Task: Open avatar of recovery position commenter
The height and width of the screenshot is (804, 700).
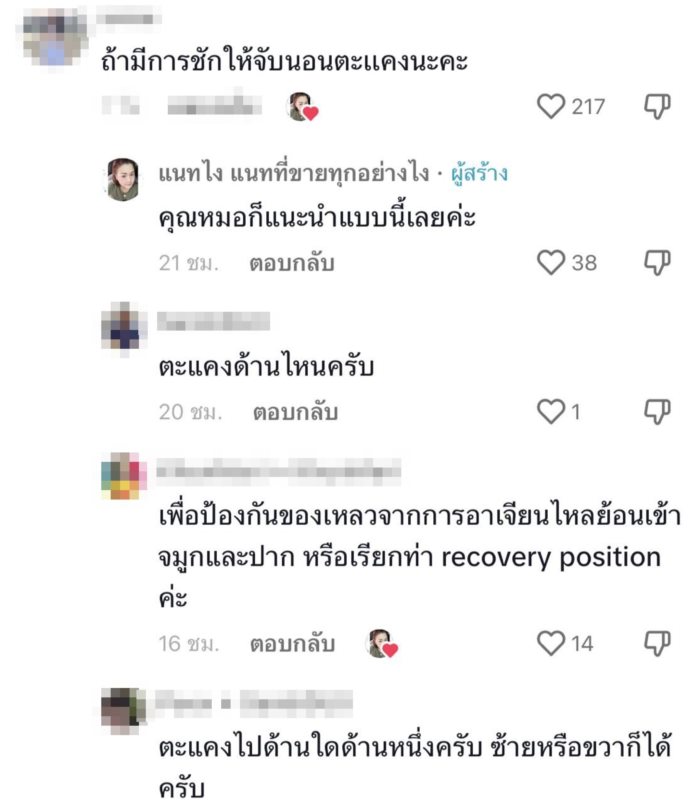Action: (124, 476)
